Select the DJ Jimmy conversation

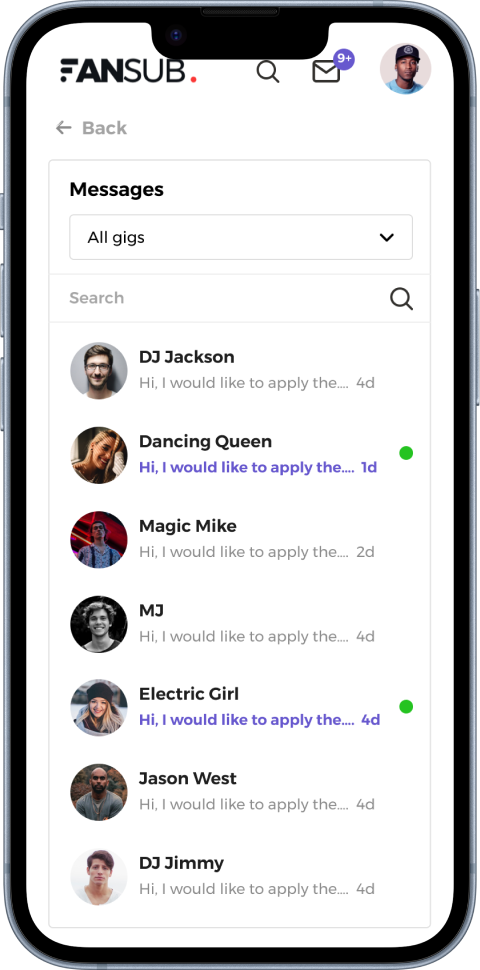point(240,877)
